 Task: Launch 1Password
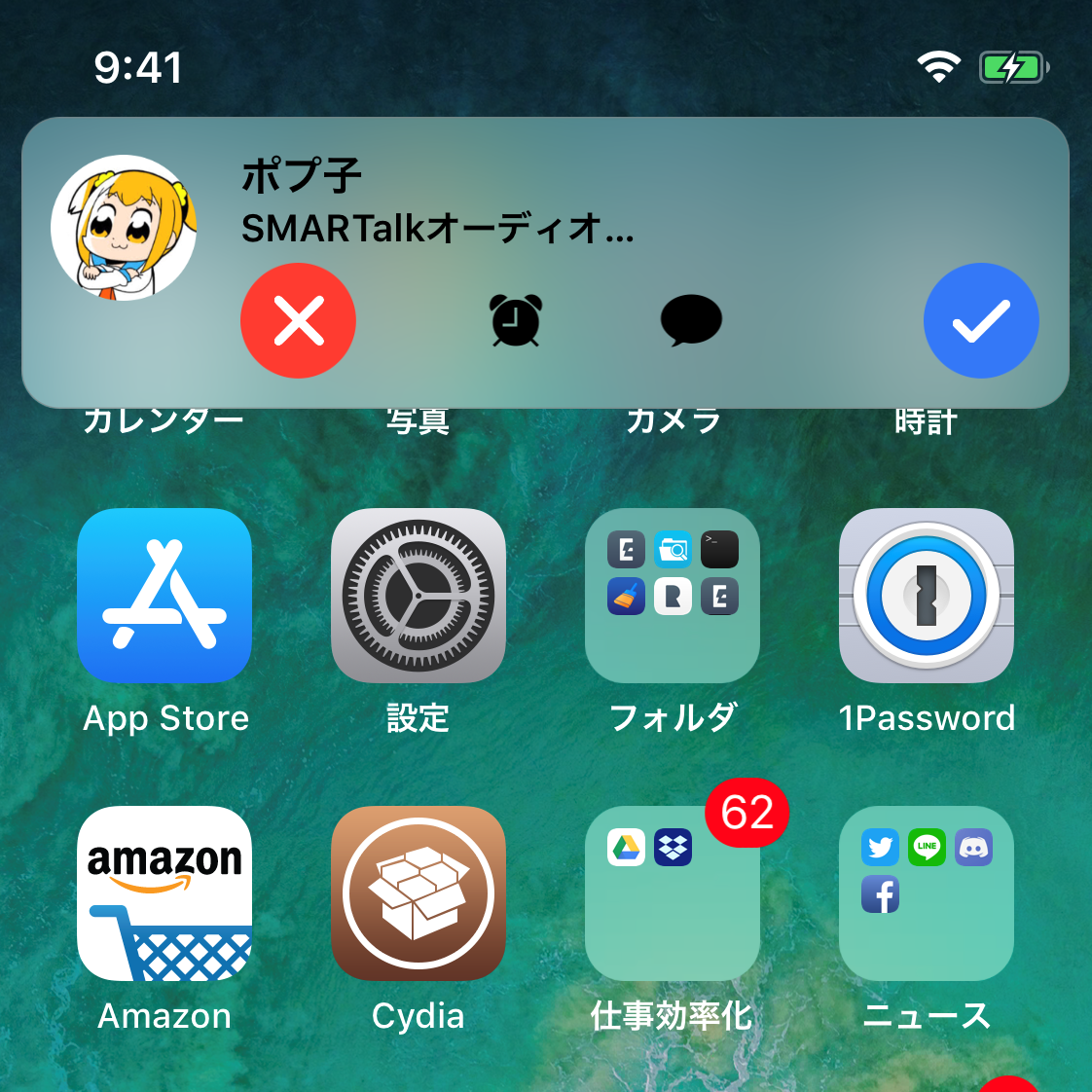tap(927, 596)
